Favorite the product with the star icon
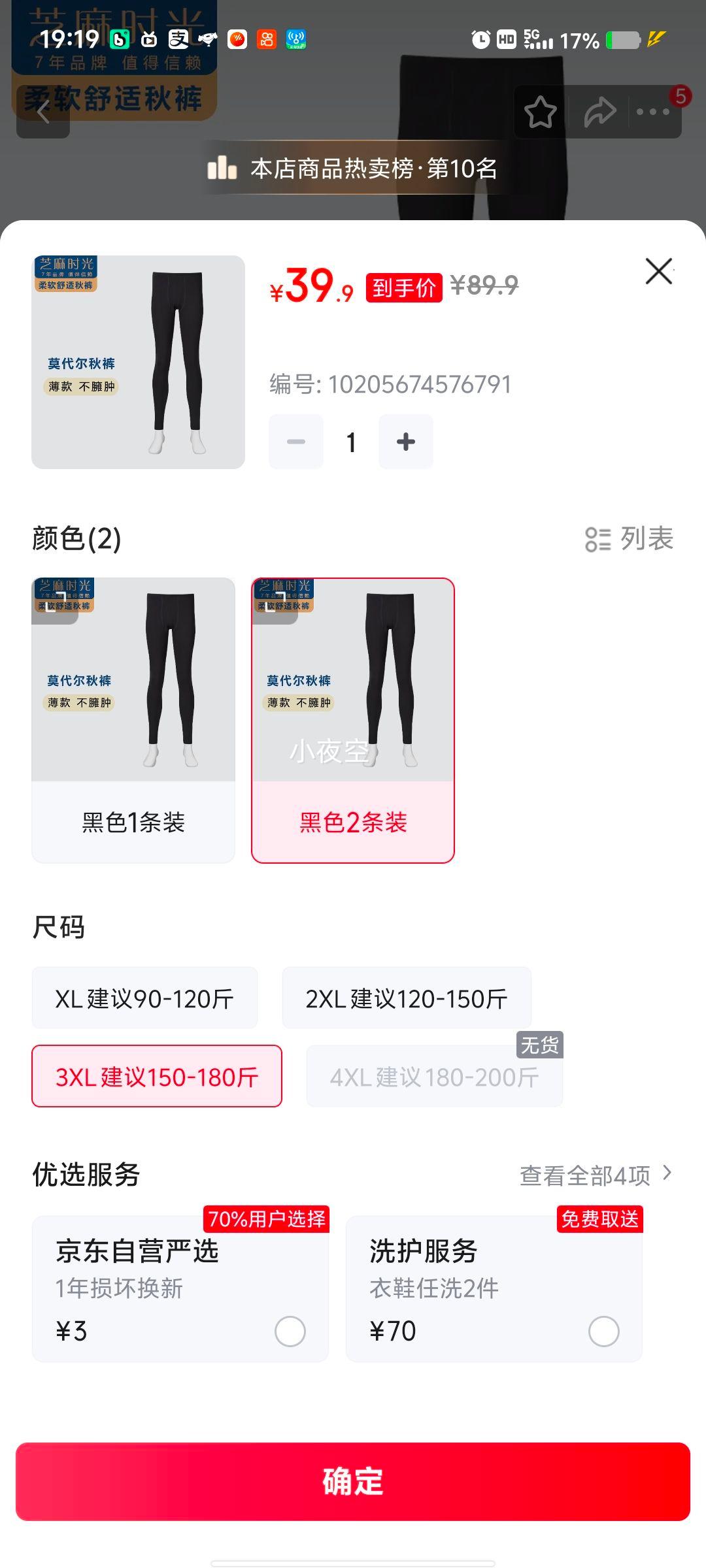Image resolution: width=706 pixels, height=1568 pixels. tap(540, 112)
